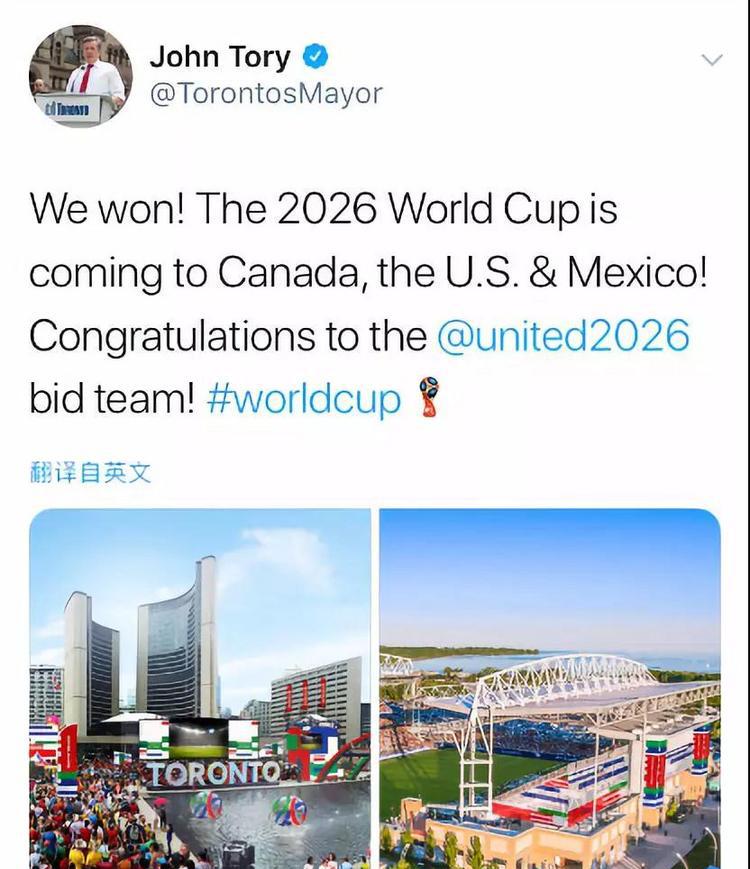Tap the translate from English link
Viewport: 750px width, 869px height.
tap(91, 472)
